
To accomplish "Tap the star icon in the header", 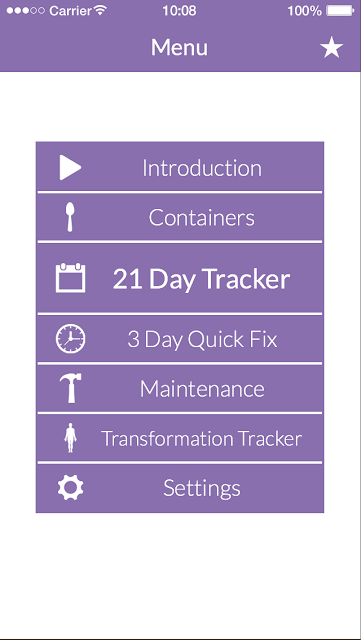I will point(331,47).
